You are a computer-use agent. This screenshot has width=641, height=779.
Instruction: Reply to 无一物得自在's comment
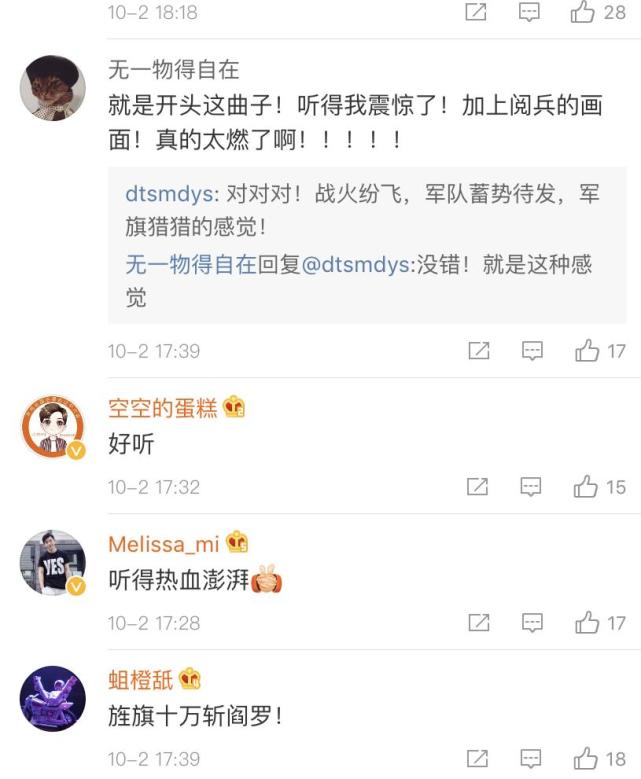pyautogui.click(x=532, y=351)
